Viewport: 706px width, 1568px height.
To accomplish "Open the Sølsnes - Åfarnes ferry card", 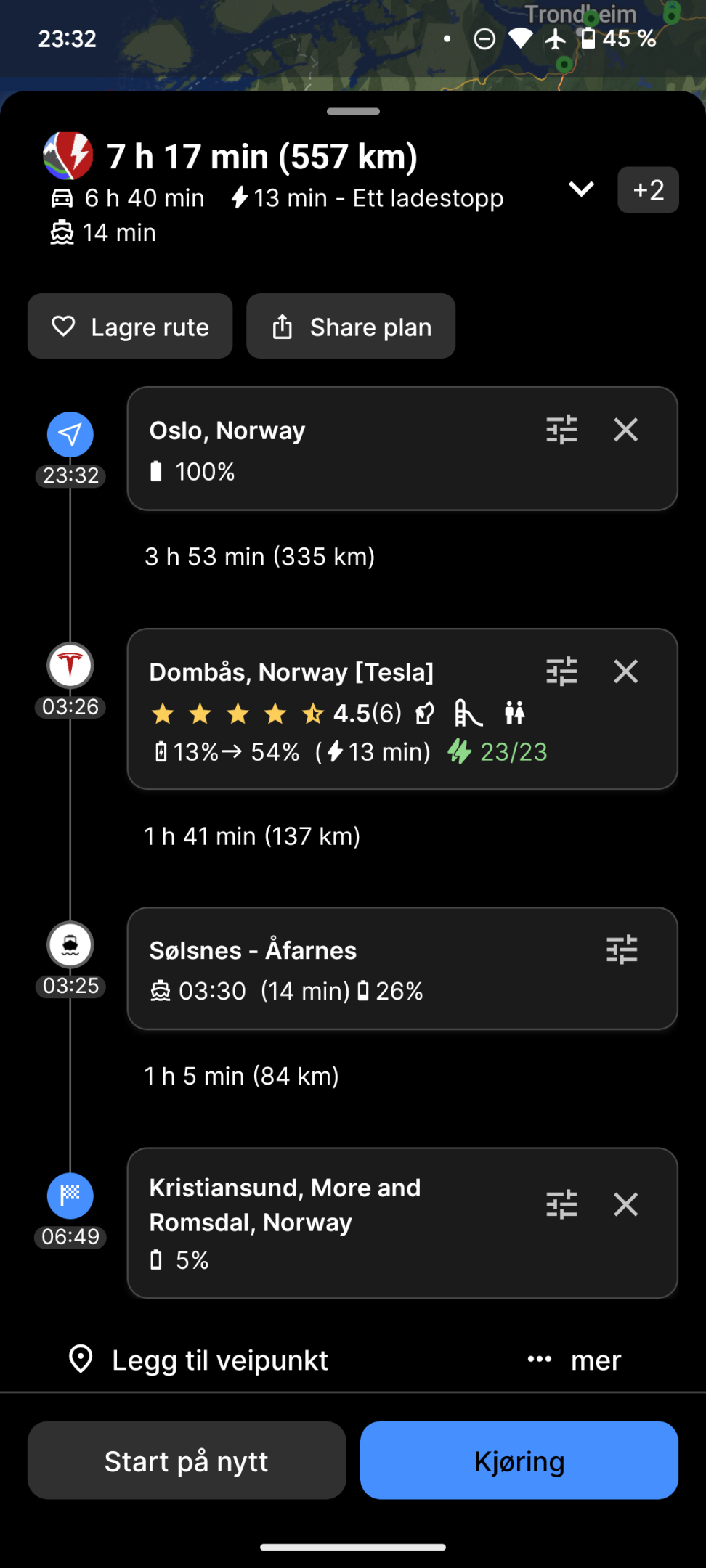I will pos(349,968).
